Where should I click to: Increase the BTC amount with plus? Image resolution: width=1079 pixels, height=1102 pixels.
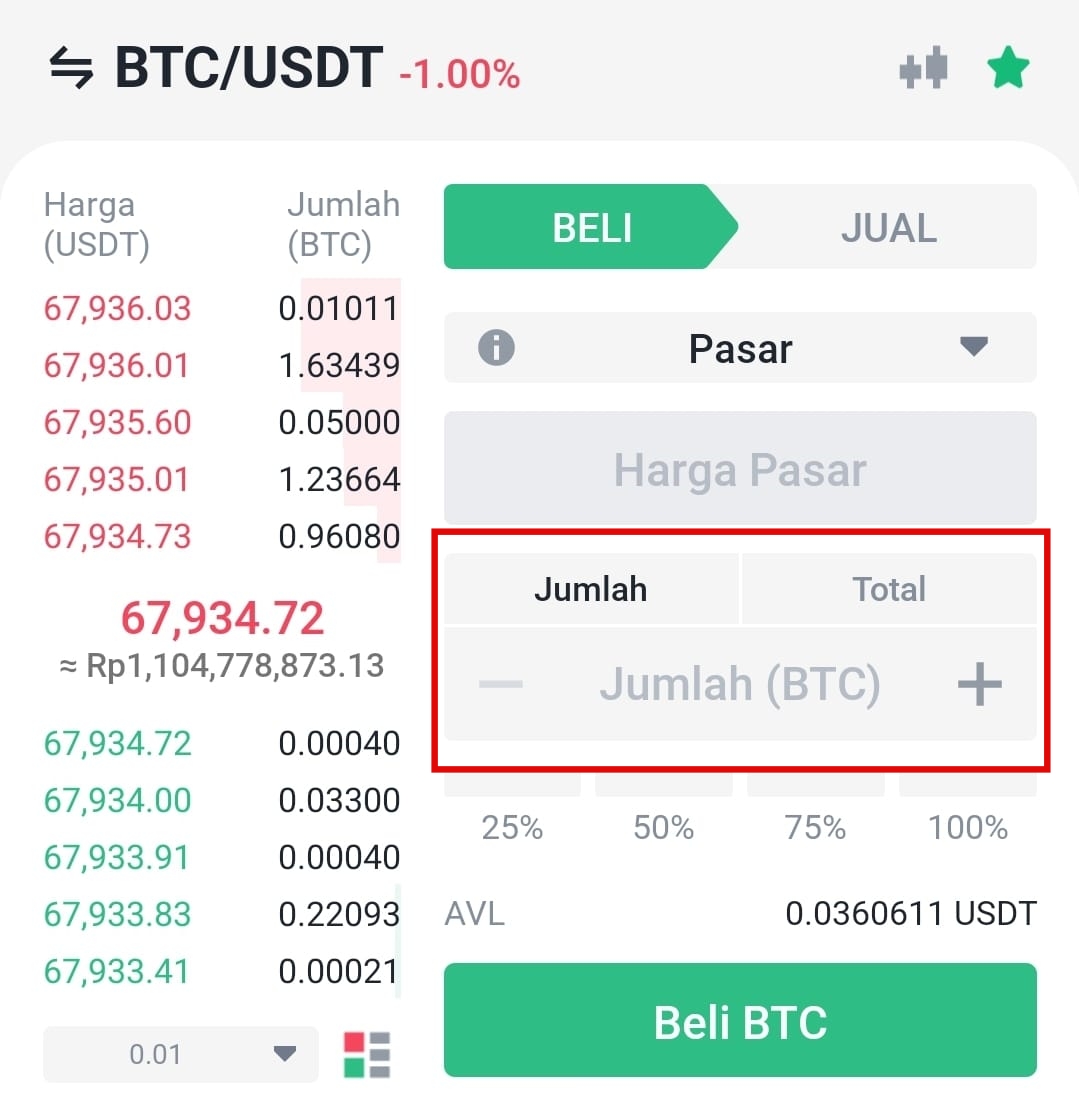coord(979,685)
